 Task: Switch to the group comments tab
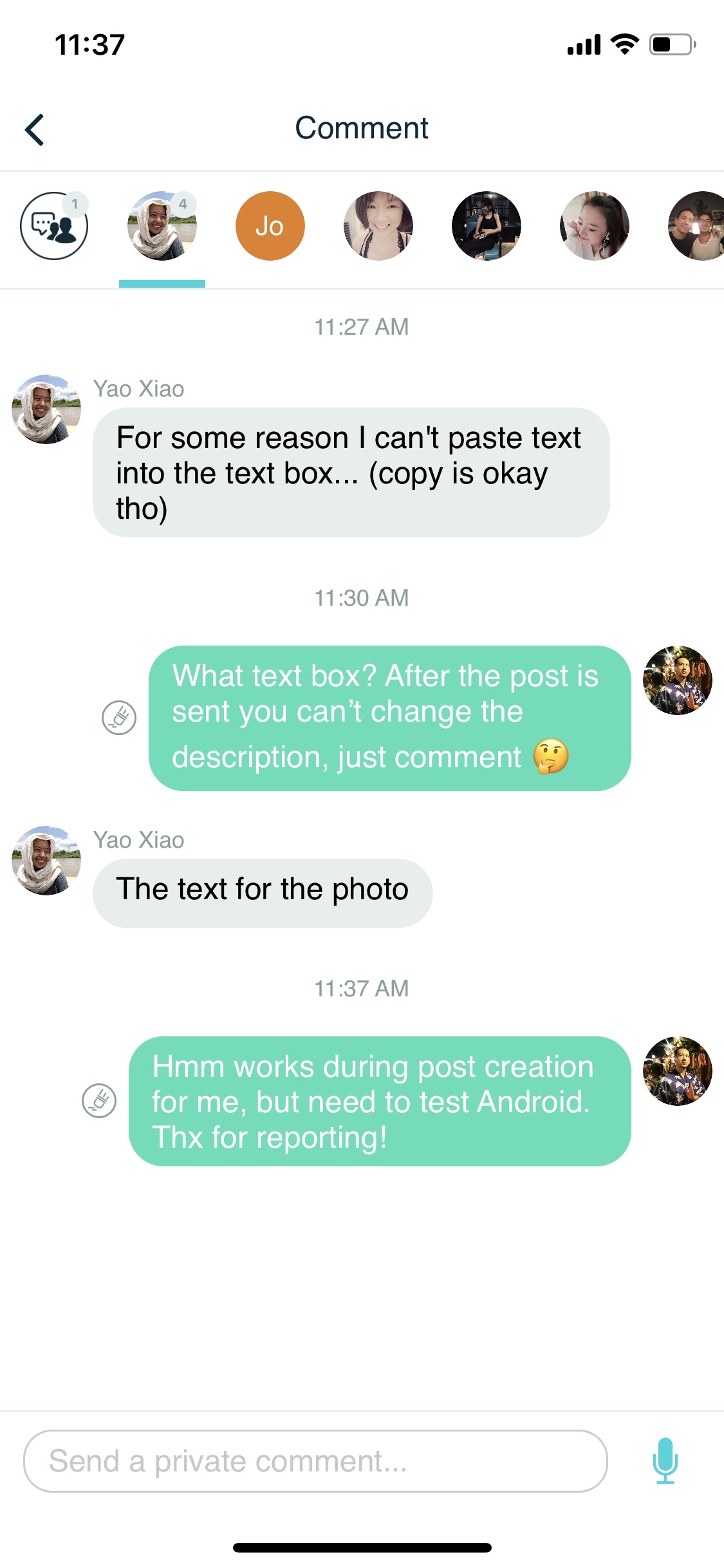54,226
